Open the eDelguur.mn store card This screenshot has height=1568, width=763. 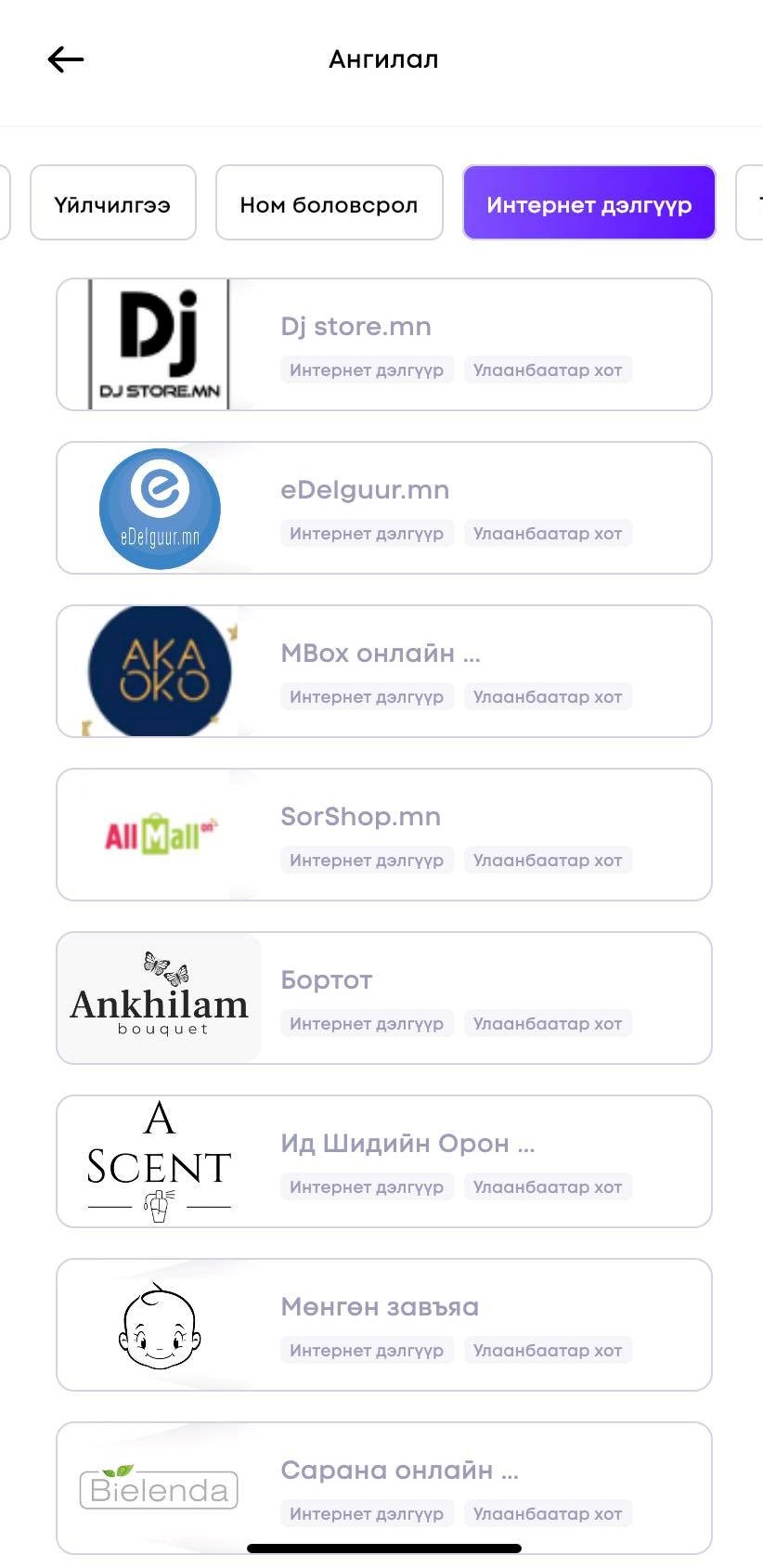click(384, 508)
